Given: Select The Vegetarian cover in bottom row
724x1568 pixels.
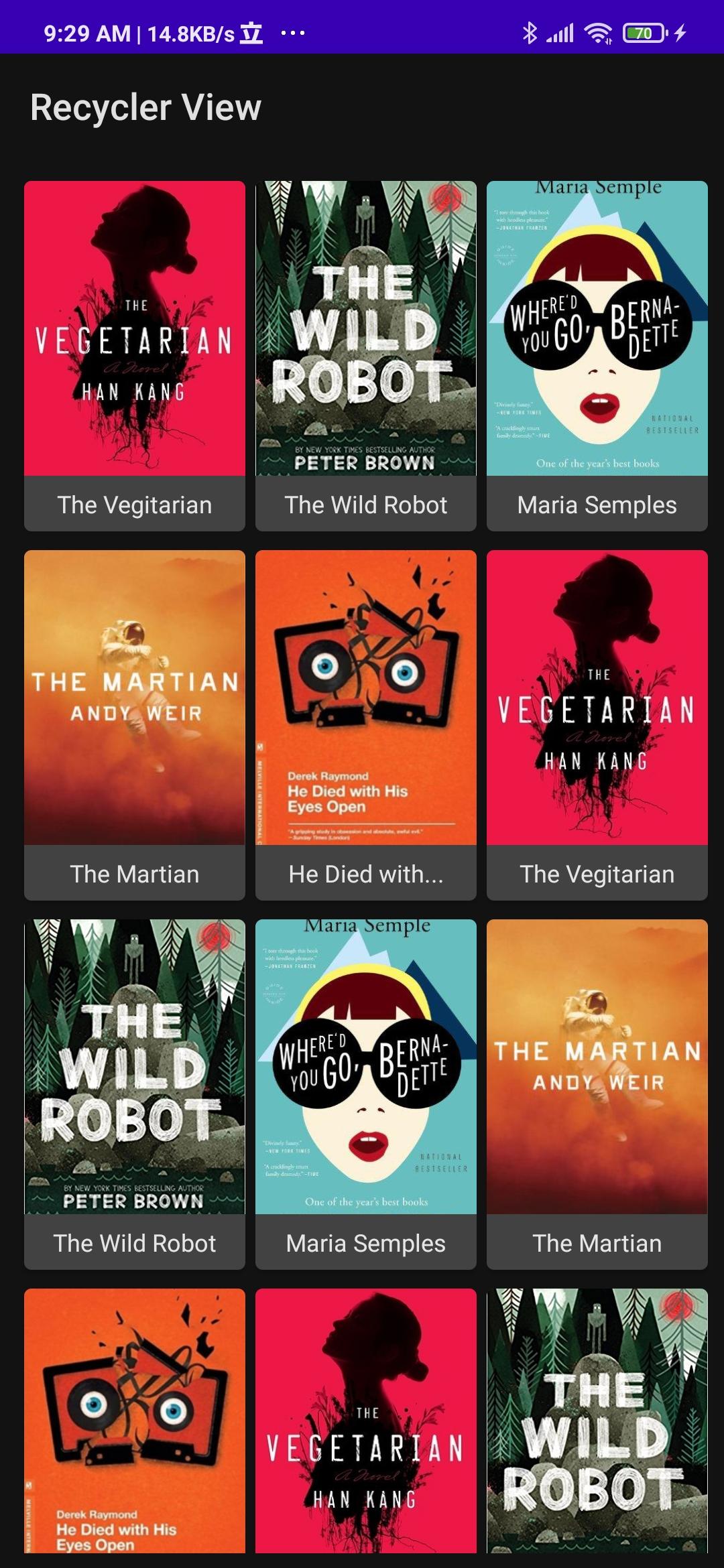Looking at the screenshot, I should (365, 1421).
